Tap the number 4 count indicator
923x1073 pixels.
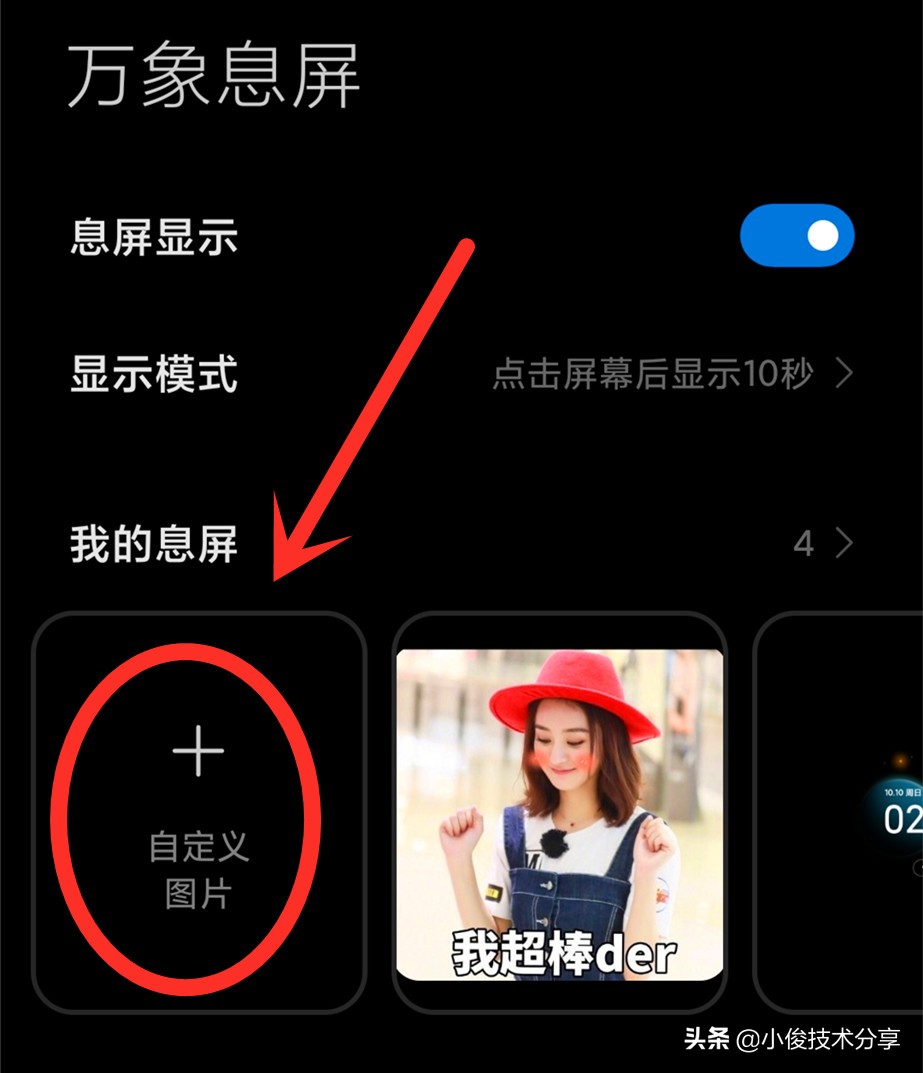(x=805, y=543)
